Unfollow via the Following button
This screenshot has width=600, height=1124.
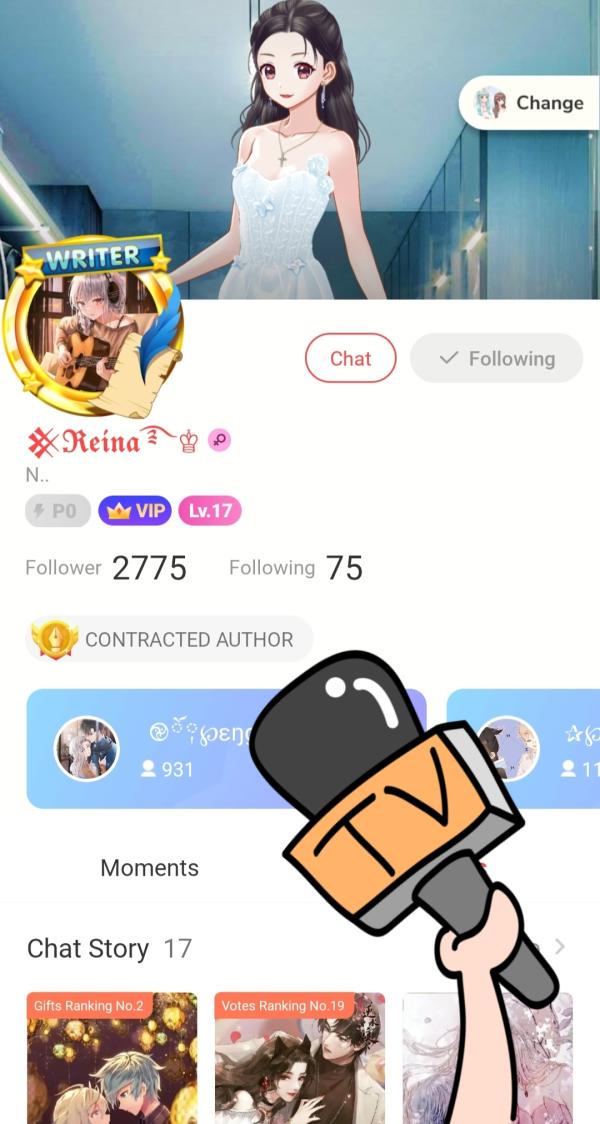coord(496,358)
